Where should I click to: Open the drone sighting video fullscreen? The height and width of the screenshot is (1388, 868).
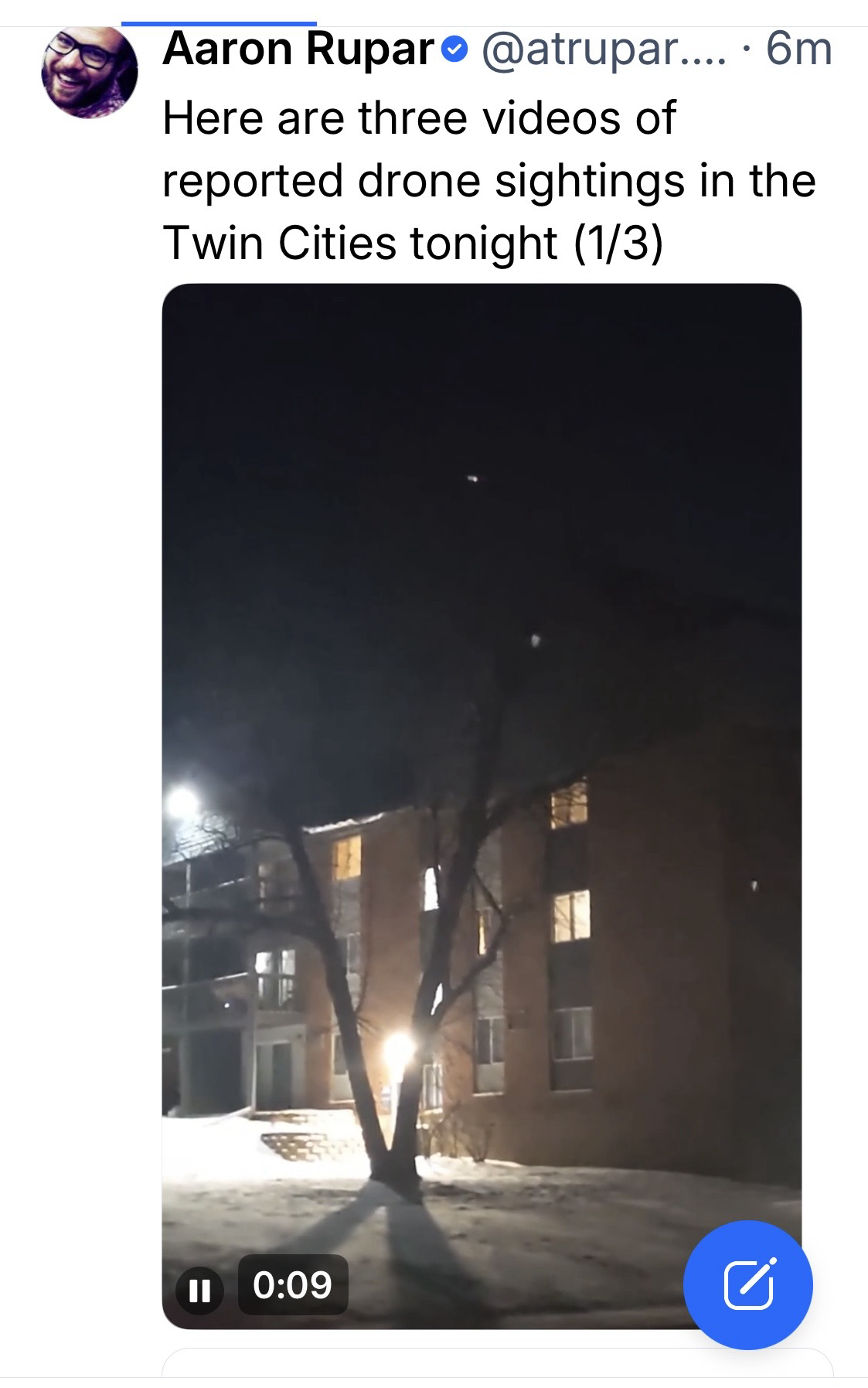click(481, 773)
